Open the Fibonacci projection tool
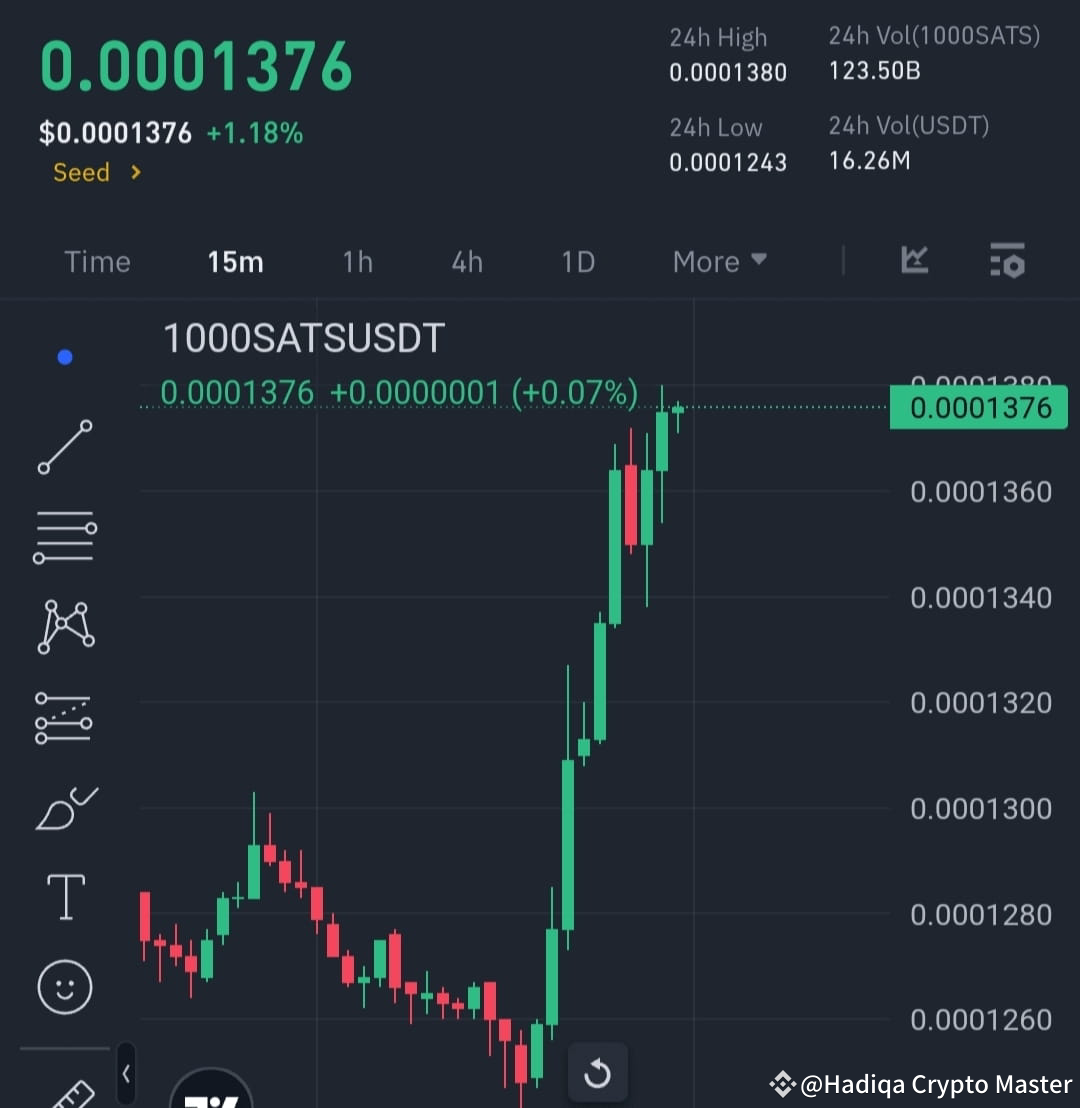Image resolution: width=1080 pixels, height=1108 pixels. pos(64,717)
